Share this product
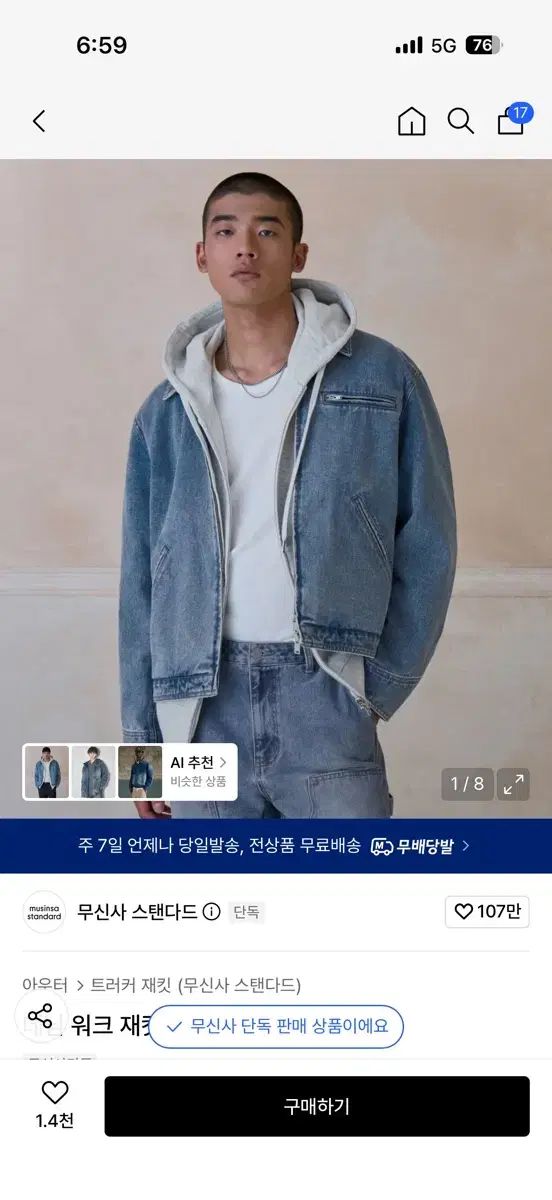Viewport: 552px width, 1200px height. click(x=40, y=1013)
